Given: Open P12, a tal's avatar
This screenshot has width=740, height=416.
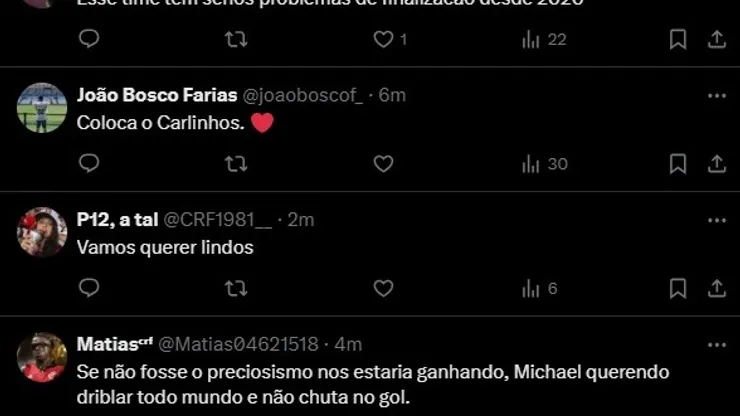Looking at the screenshot, I should [x=42, y=233].
